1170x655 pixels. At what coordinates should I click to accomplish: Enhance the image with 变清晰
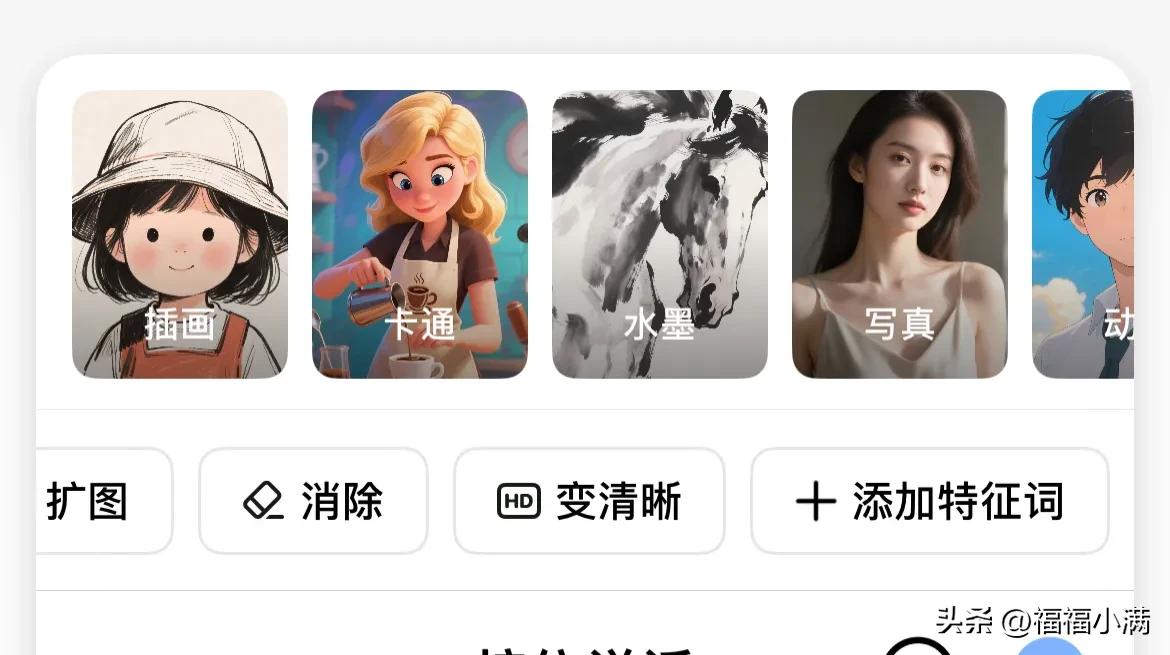click(x=589, y=501)
